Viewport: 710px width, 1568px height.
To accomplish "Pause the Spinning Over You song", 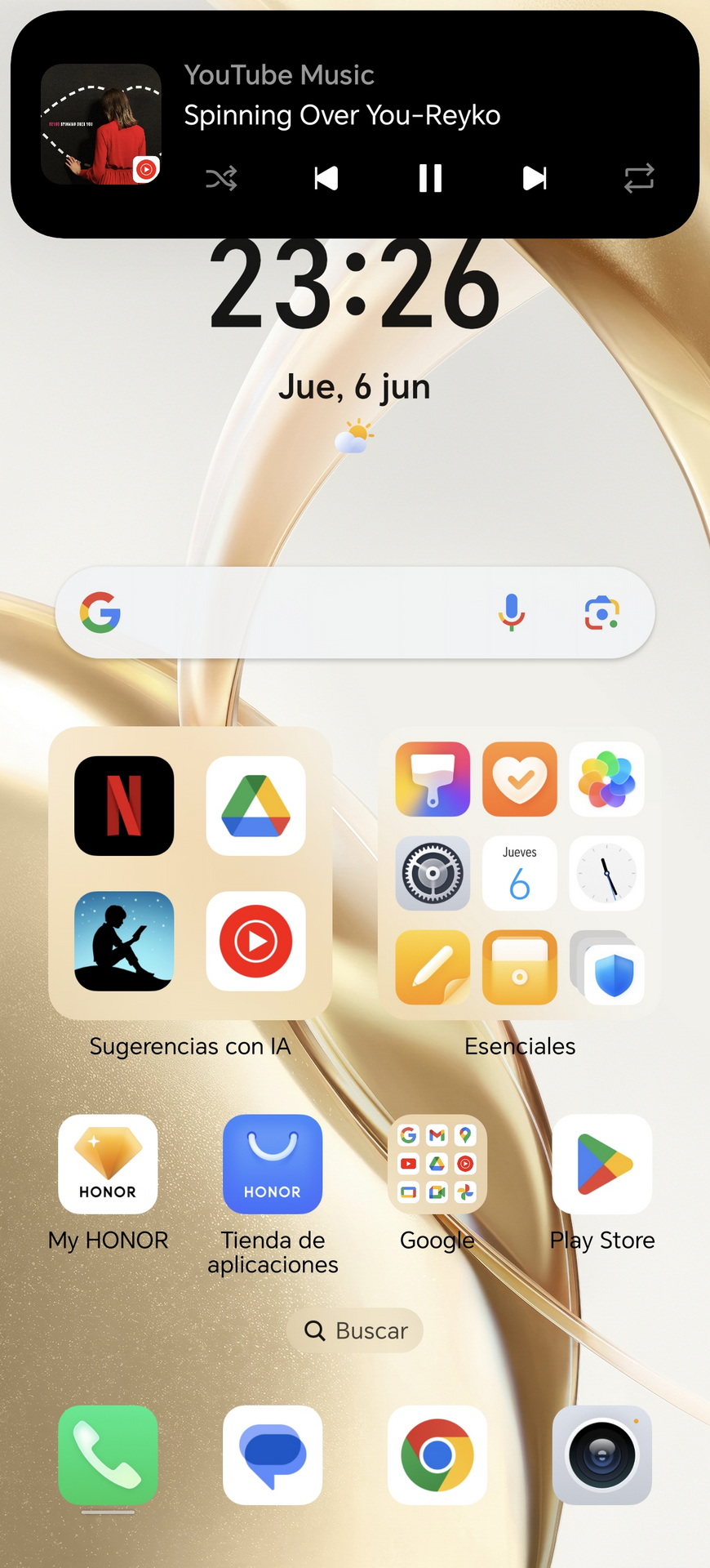I will tap(430, 178).
